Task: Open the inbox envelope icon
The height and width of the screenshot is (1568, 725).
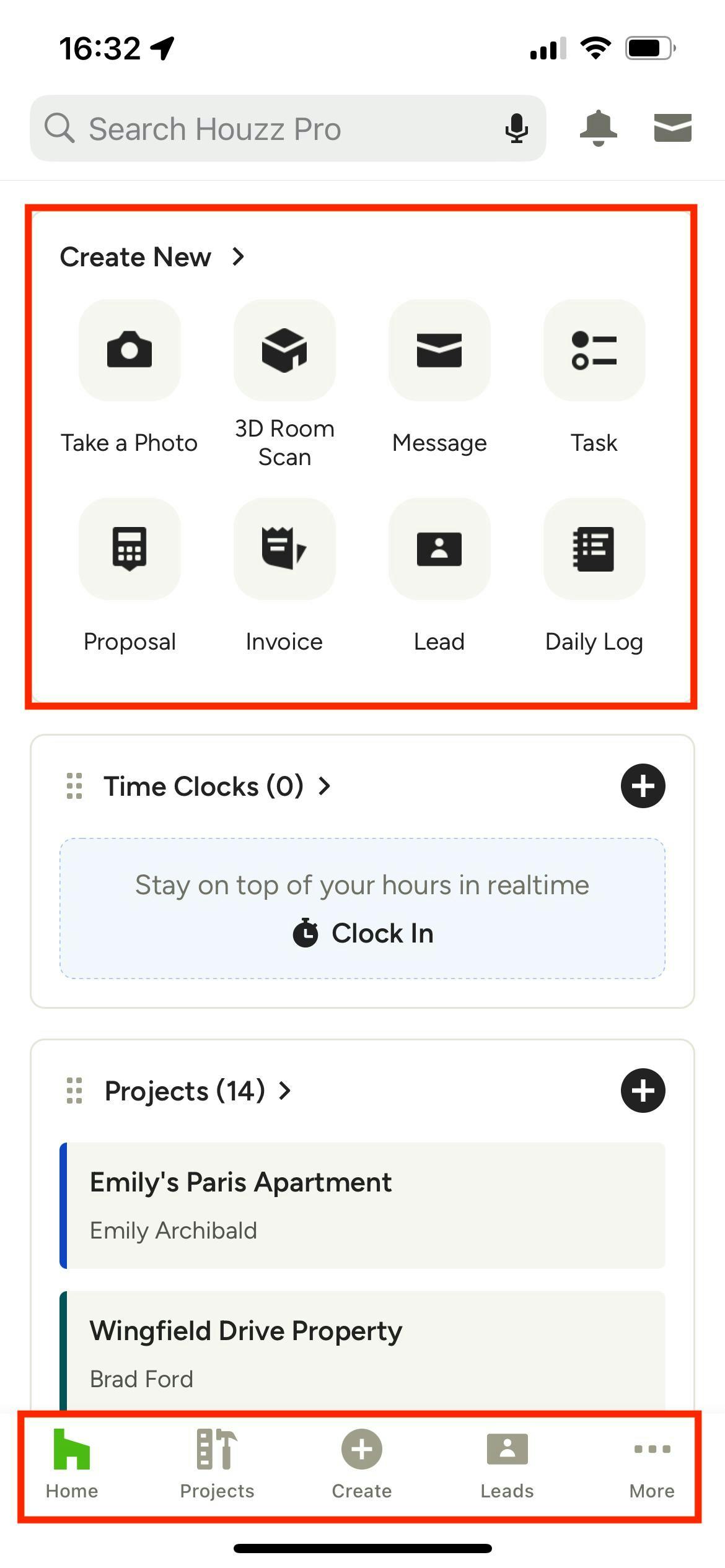Action: pos(673,128)
